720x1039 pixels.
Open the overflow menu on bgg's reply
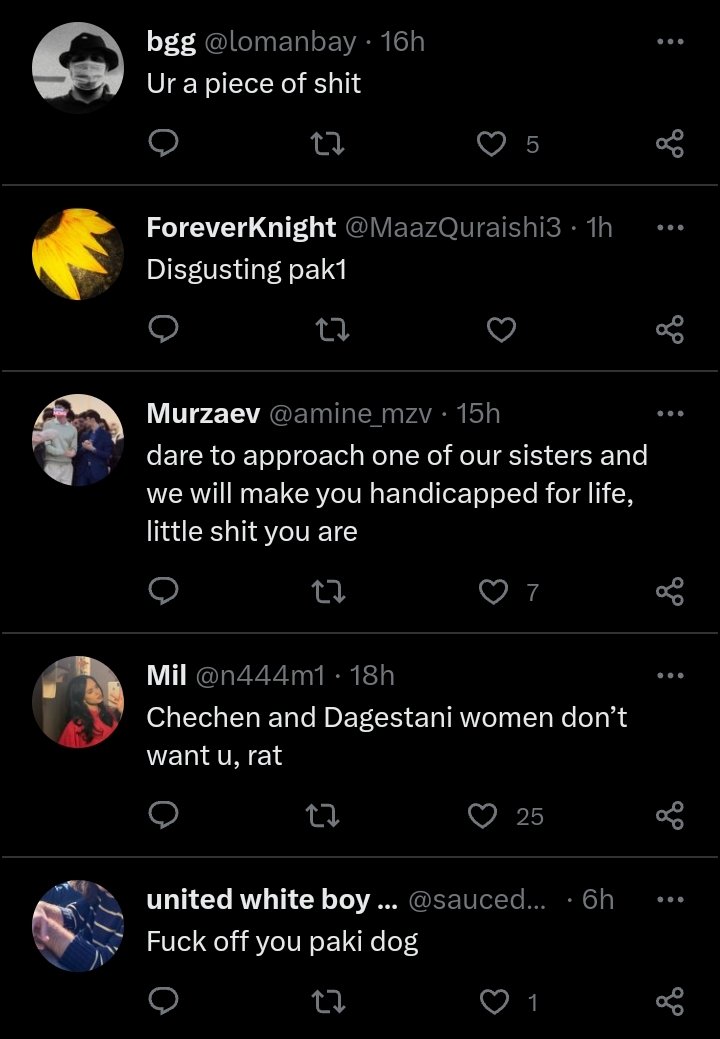click(x=670, y=42)
